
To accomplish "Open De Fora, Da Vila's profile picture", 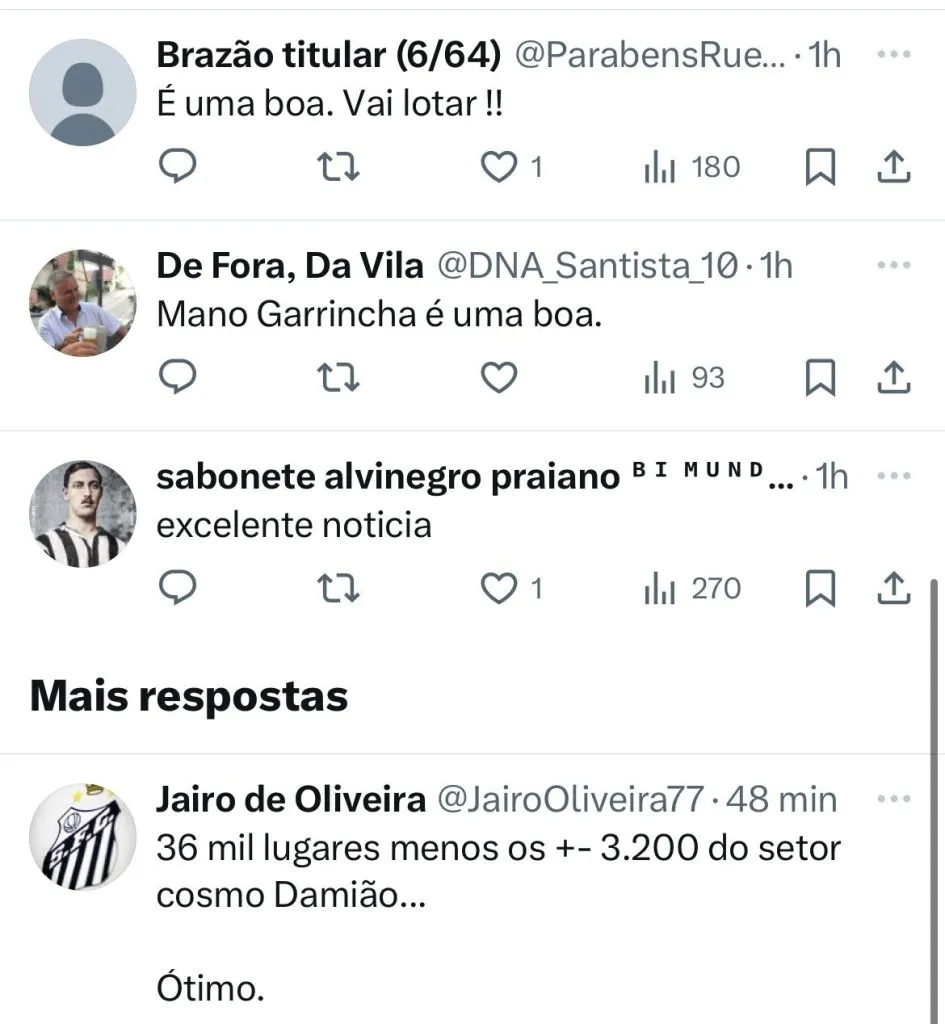I will point(83,303).
